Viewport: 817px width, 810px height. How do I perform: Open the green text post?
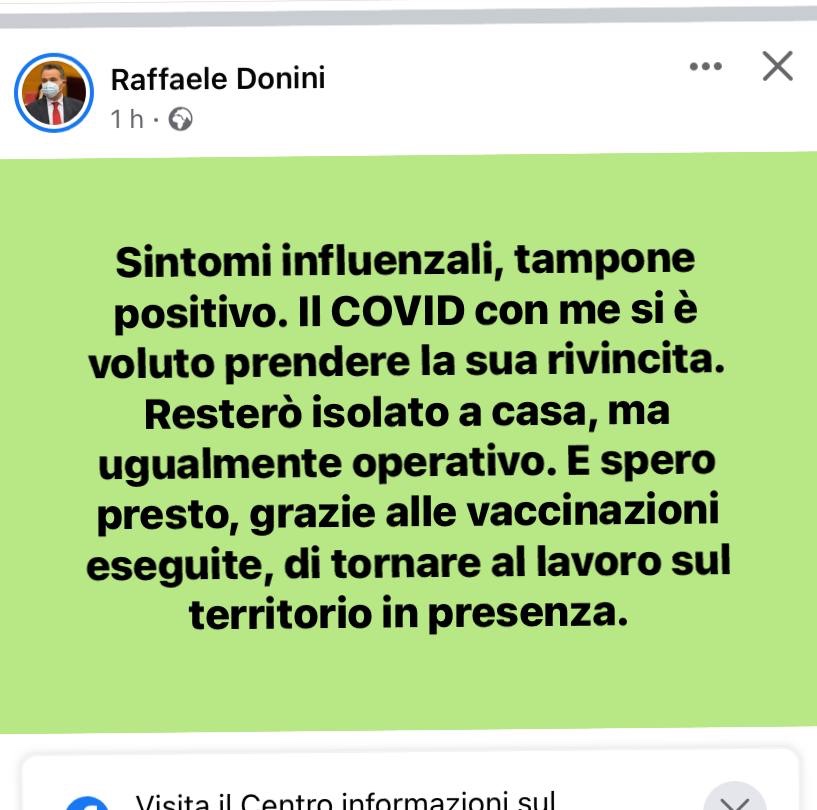408,440
